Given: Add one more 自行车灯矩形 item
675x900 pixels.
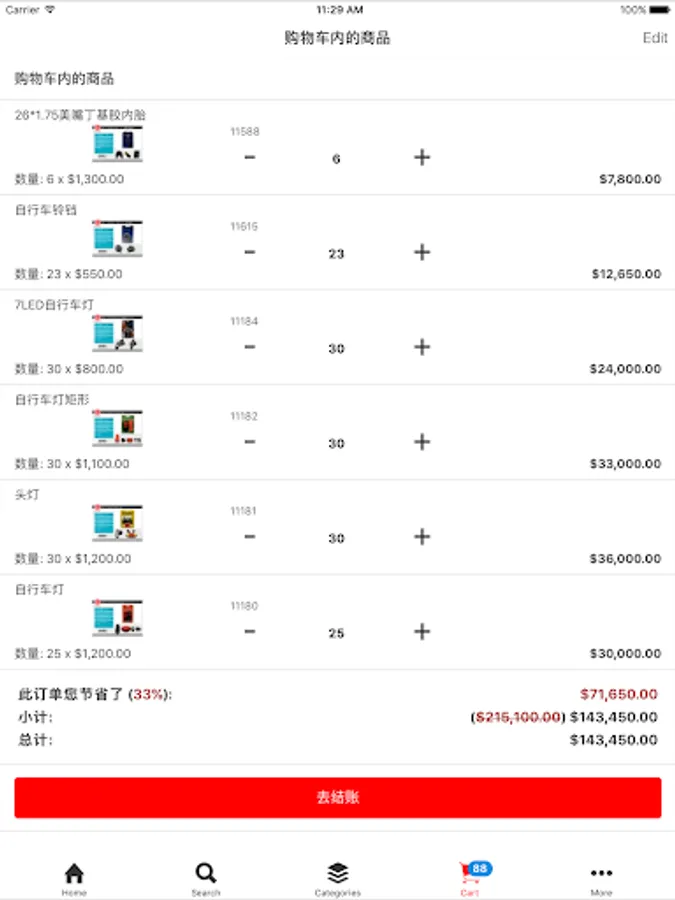Looking at the screenshot, I should pos(422,441).
